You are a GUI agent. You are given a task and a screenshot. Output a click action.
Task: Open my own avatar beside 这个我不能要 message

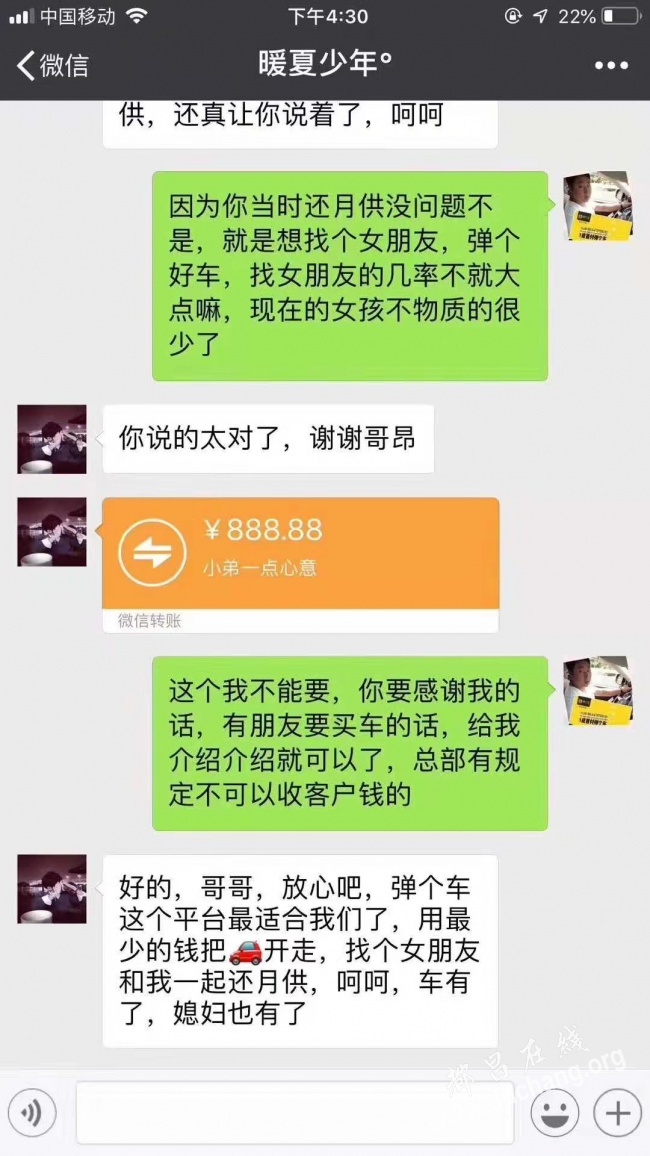(x=597, y=691)
